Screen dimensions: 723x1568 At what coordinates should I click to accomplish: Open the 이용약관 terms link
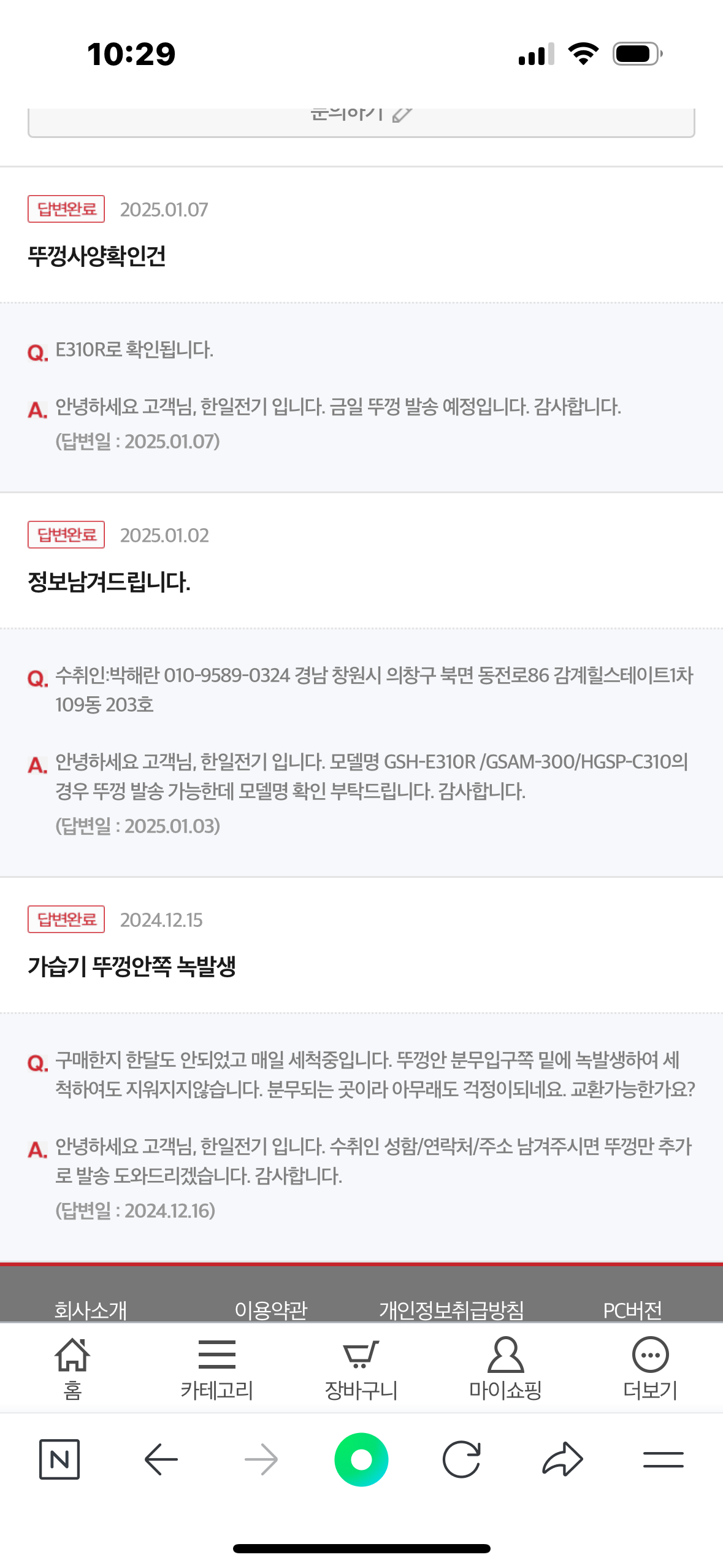click(270, 1310)
